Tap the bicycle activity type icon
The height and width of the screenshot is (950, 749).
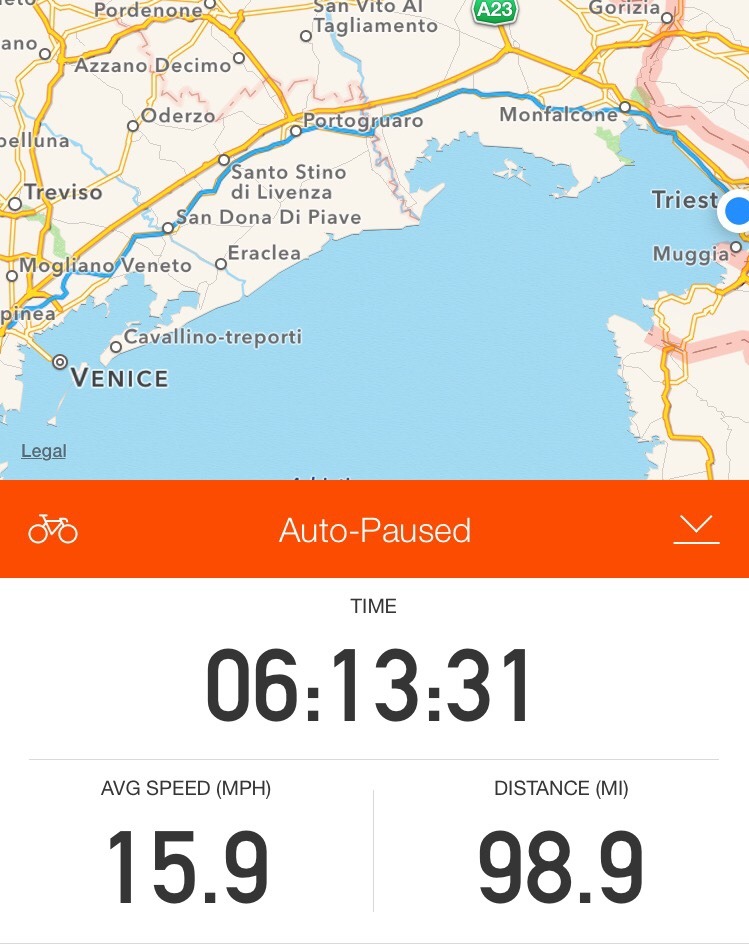[x=53, y=529]
